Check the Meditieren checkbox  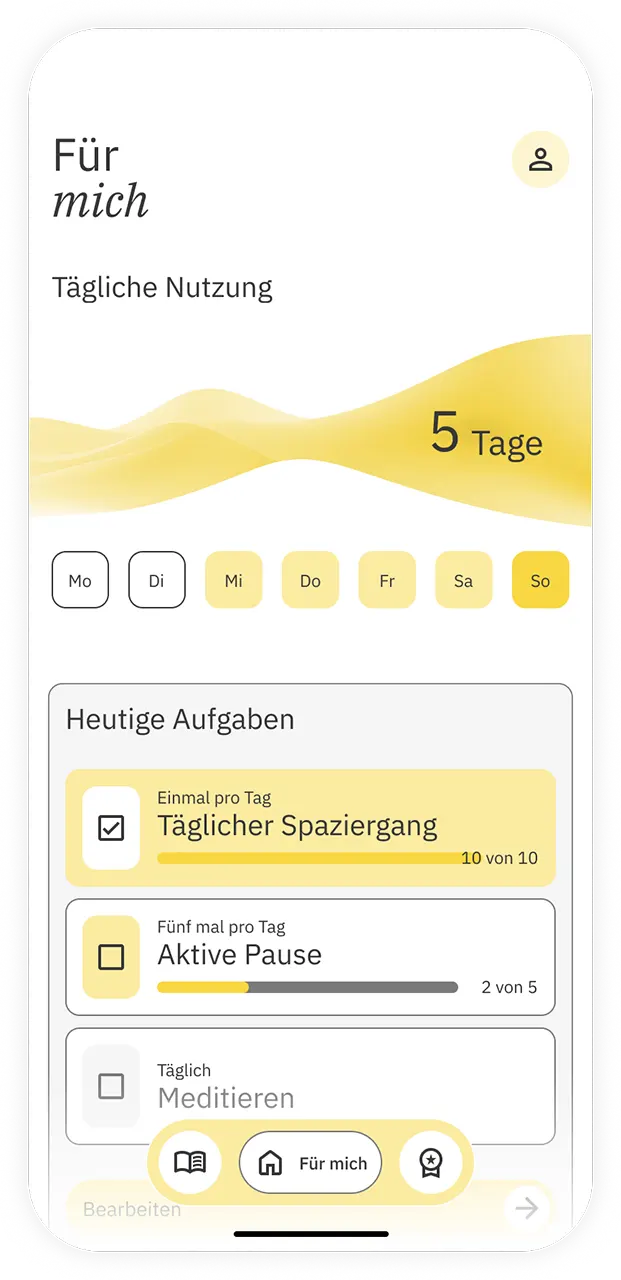(111, 1086)
